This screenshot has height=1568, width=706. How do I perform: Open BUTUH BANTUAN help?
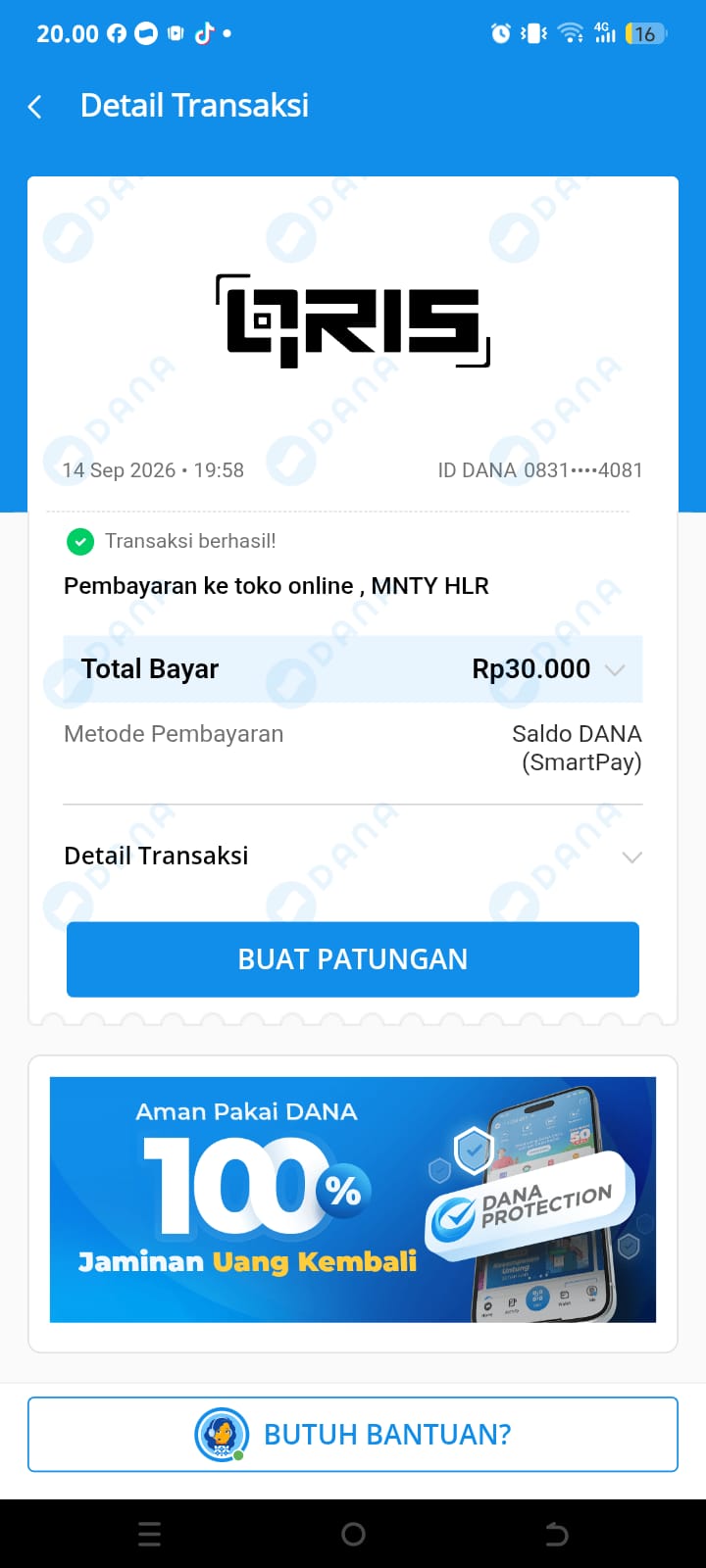(x=353, y=1435)
